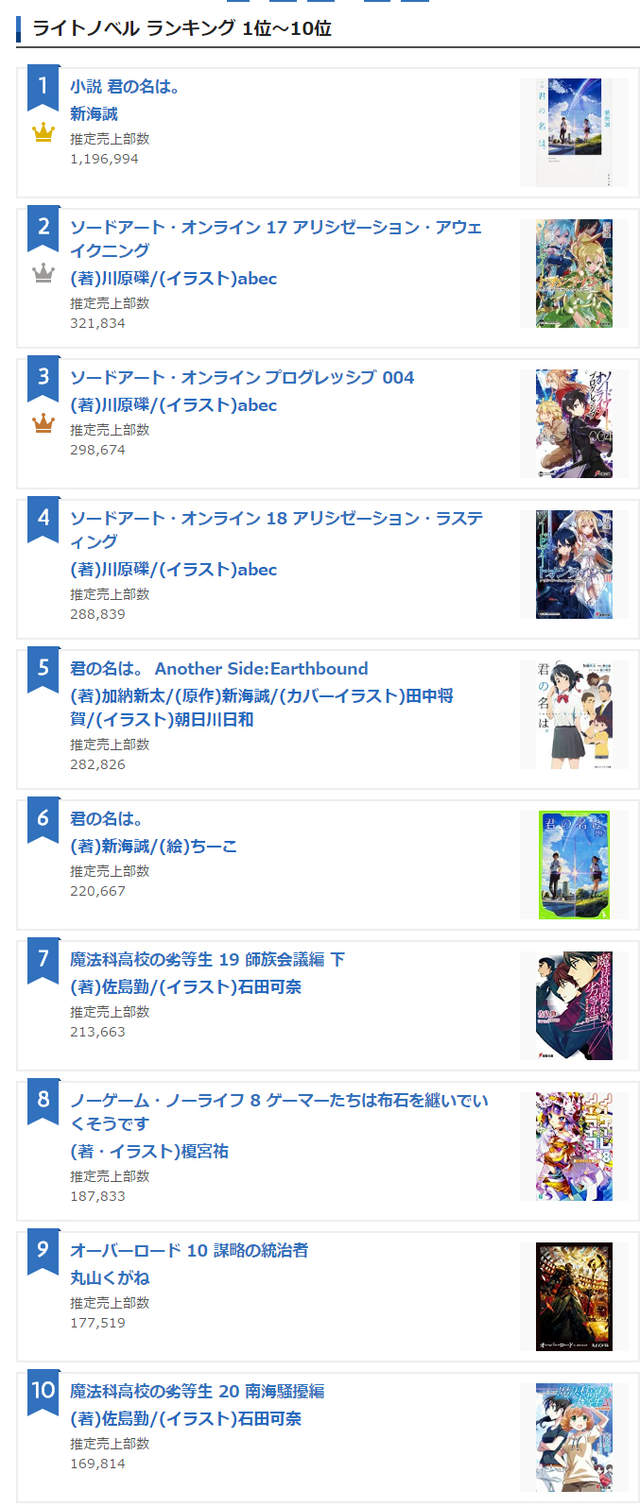Screen dimensions: 640x1507
Task: Tap the cover of 君の名は。 Another Side:Earthbound
Action: (x=574, y=714)
